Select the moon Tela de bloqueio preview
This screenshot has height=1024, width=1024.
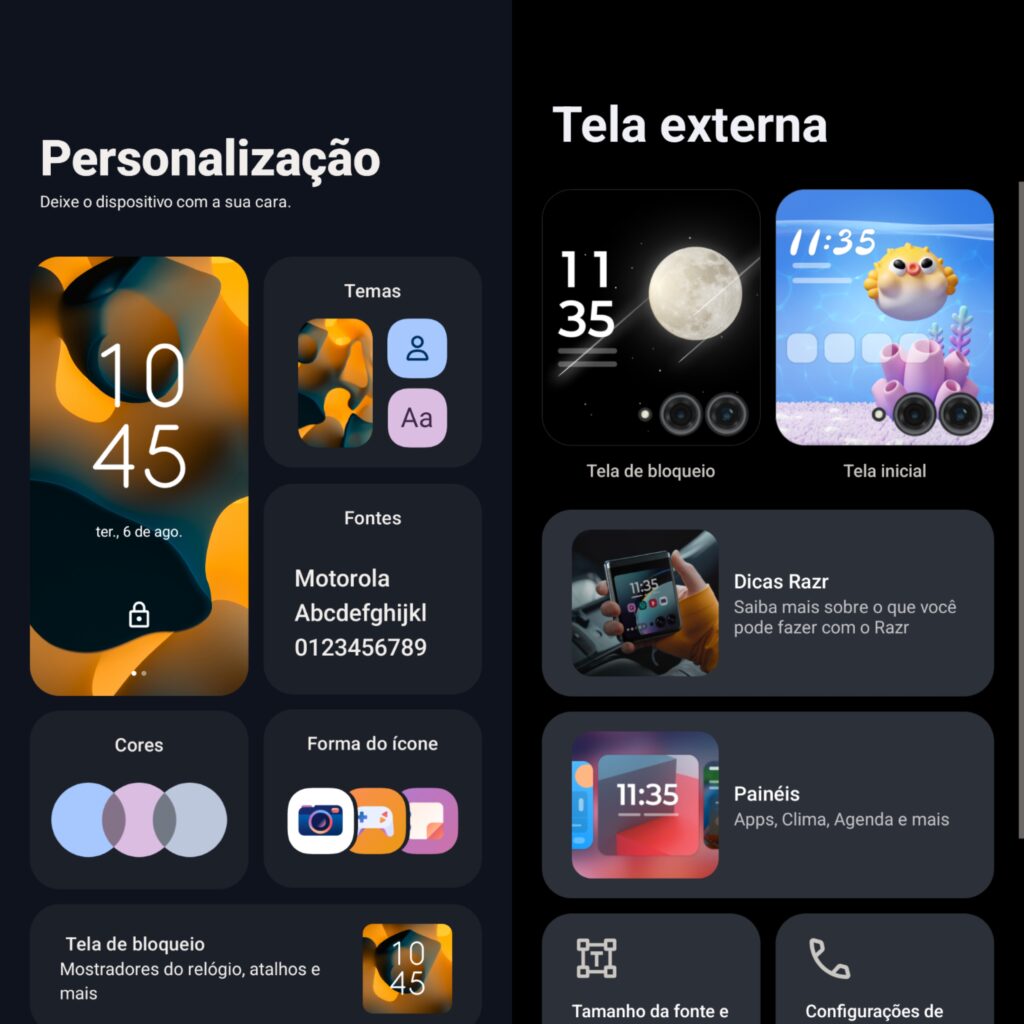651,318
